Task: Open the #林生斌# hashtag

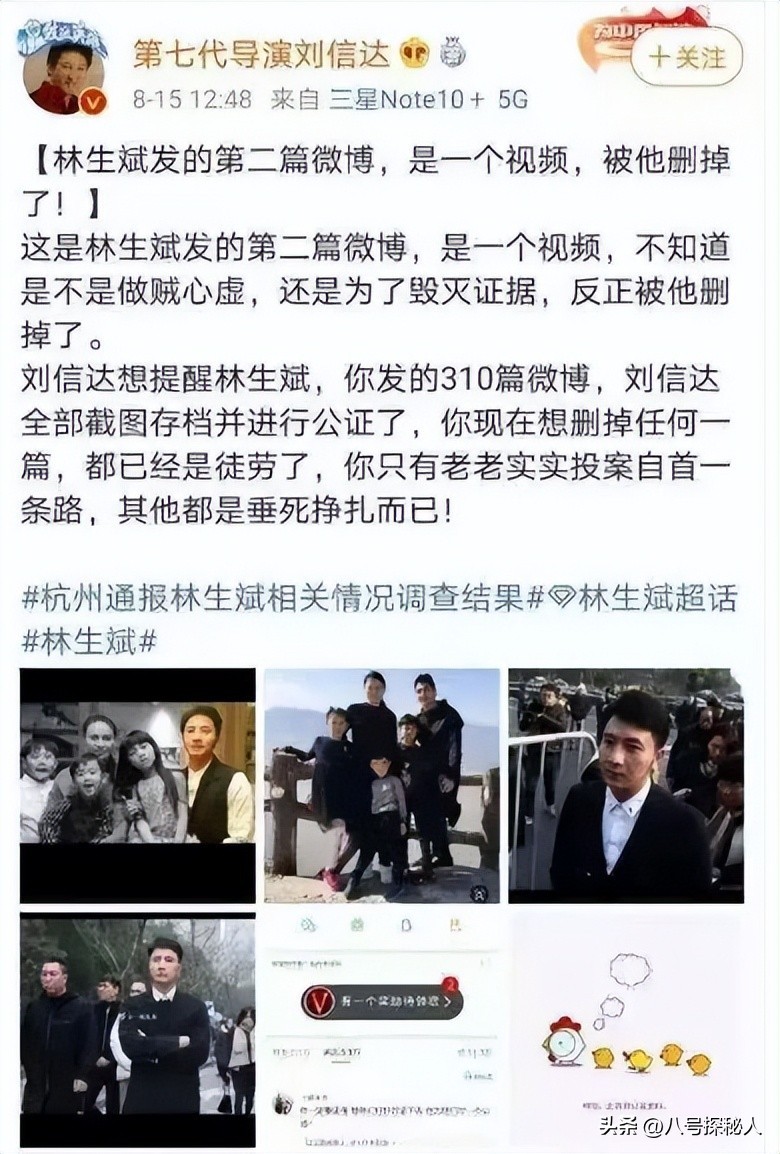Action: 89,642
